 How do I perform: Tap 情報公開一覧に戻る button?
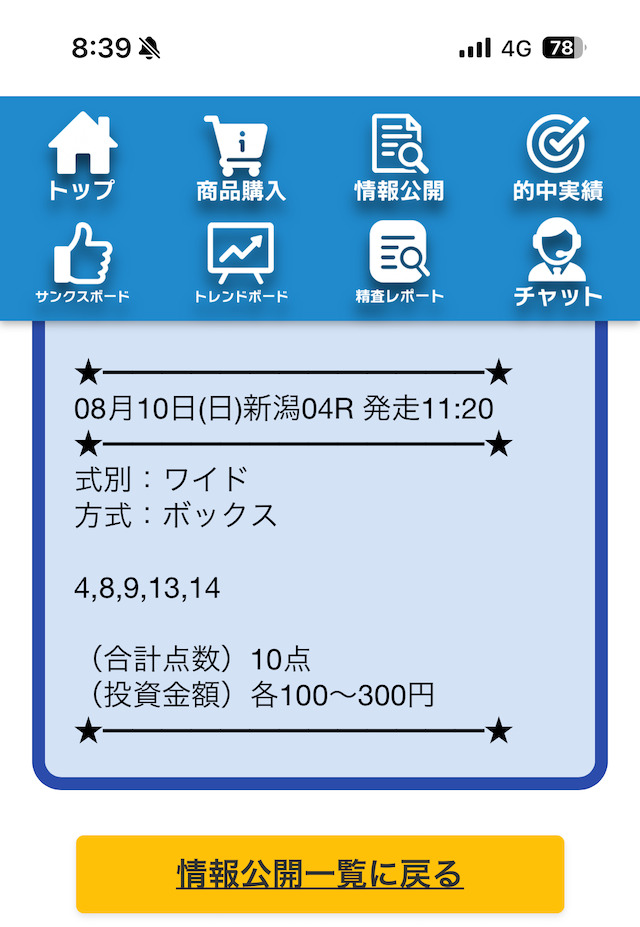320,874
